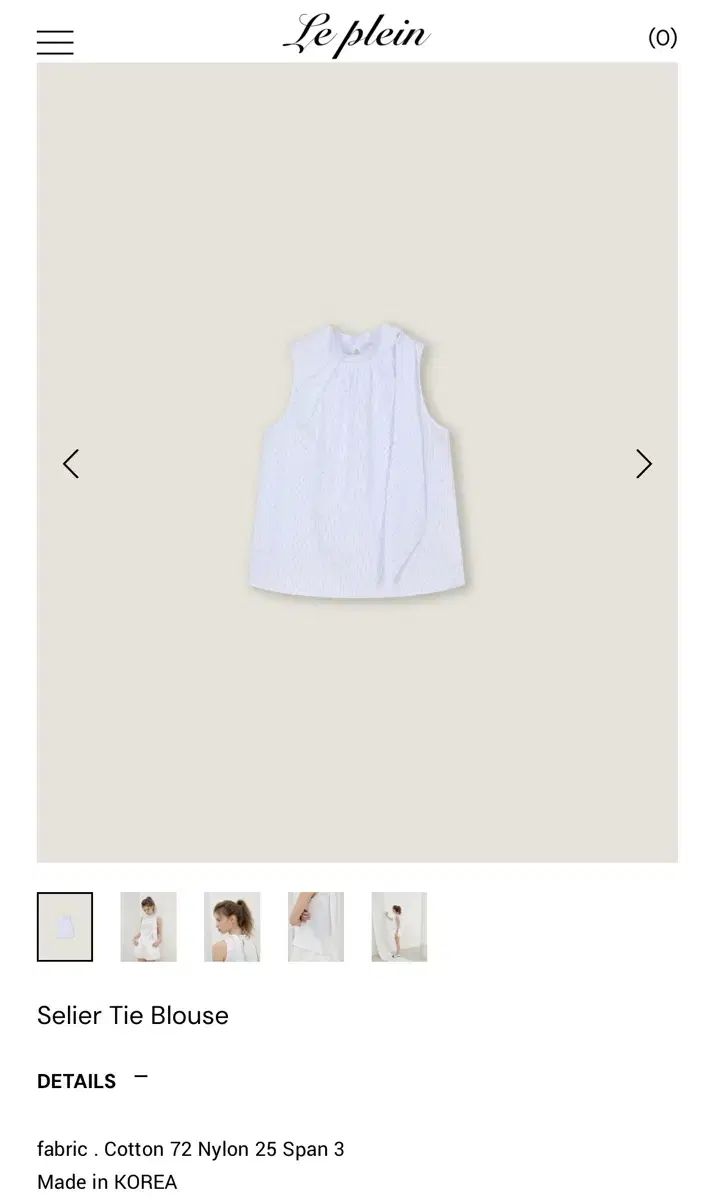This screenshot has width=715, height=1200.
Task: Open the shopping cart (0)
Action: [663, 38]
